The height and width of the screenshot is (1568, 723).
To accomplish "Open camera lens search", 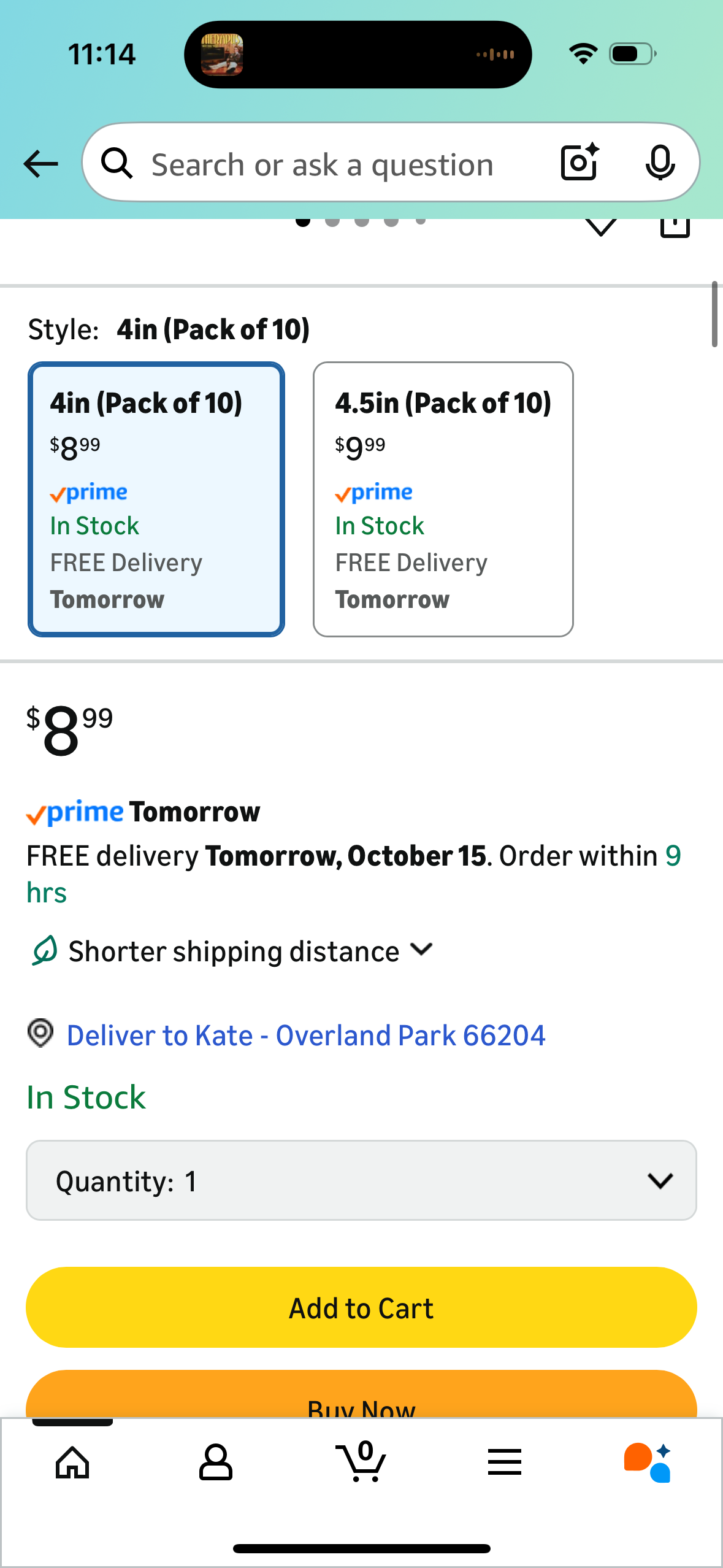I will (x=580, y=163).
